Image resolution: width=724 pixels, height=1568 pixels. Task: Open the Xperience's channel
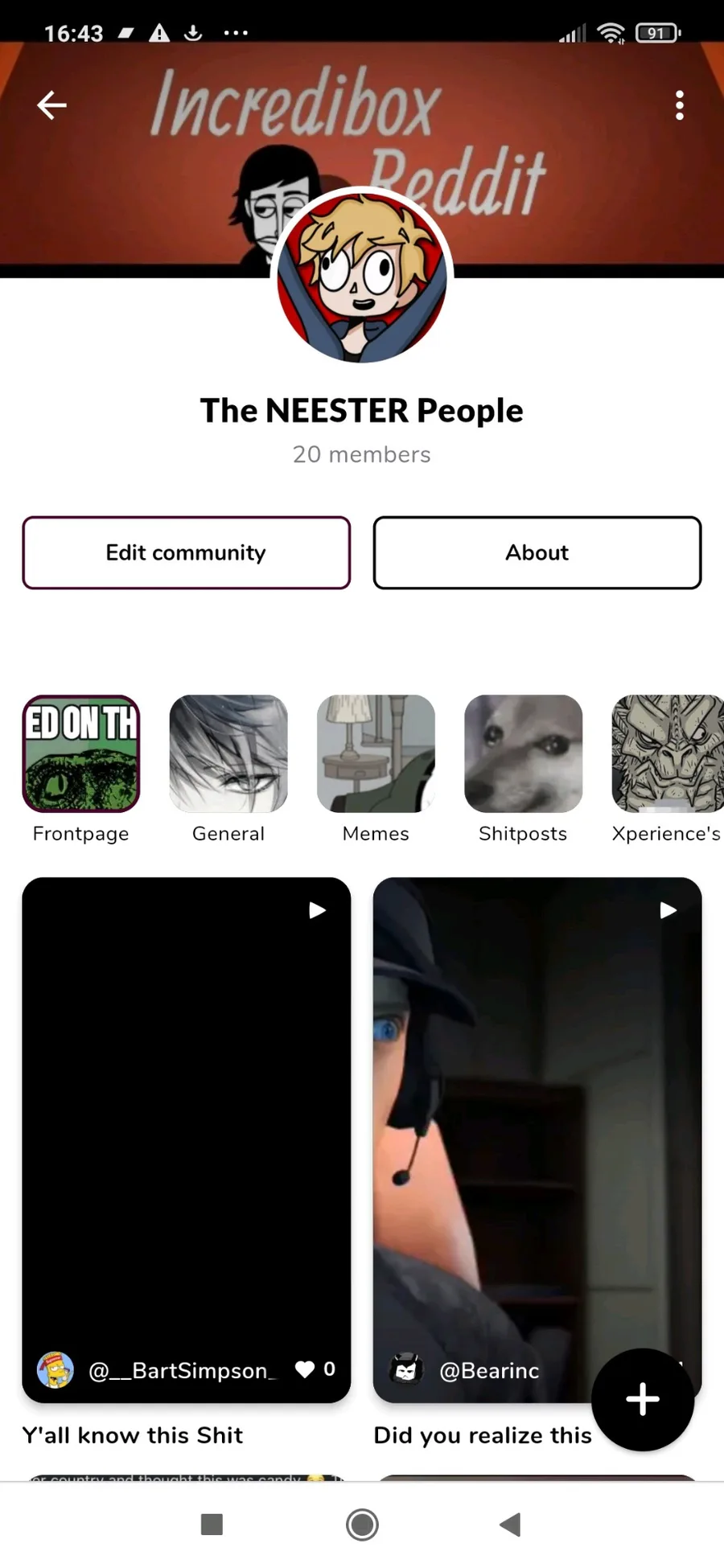tap(666, 754)
